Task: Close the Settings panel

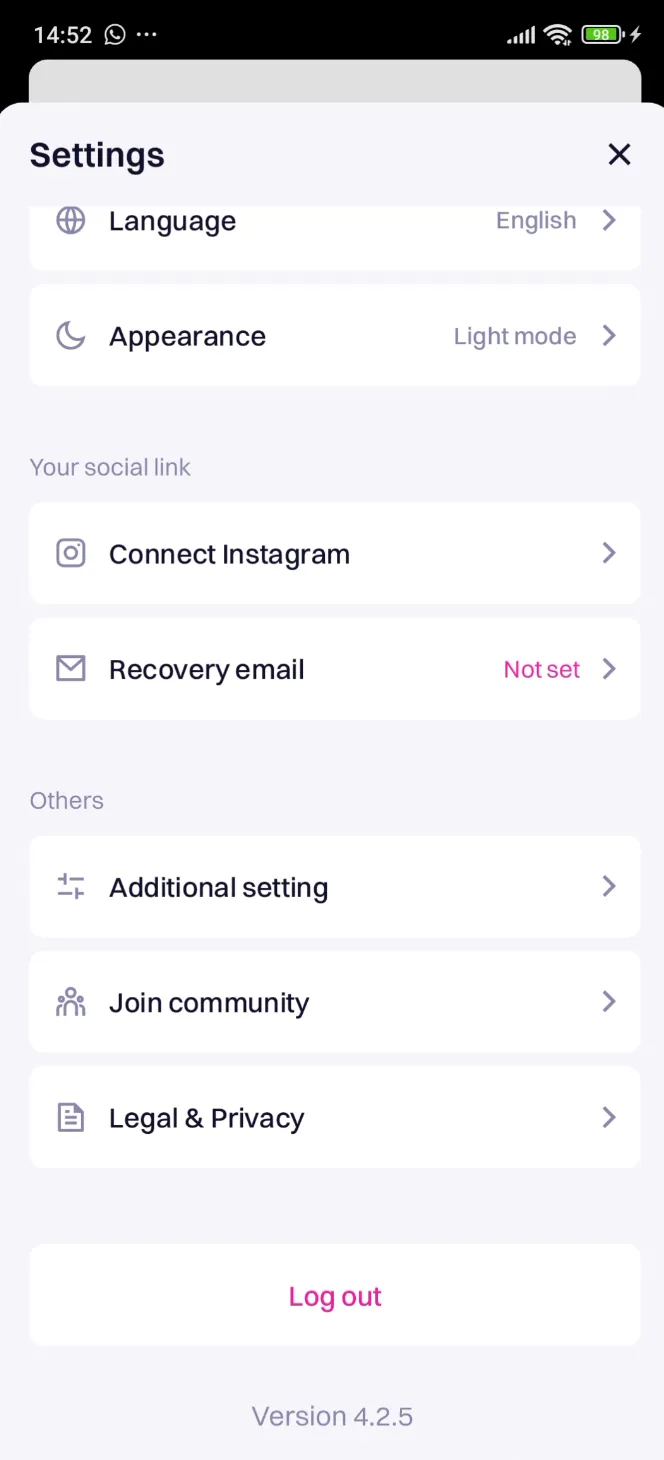Action: [619, 154]
